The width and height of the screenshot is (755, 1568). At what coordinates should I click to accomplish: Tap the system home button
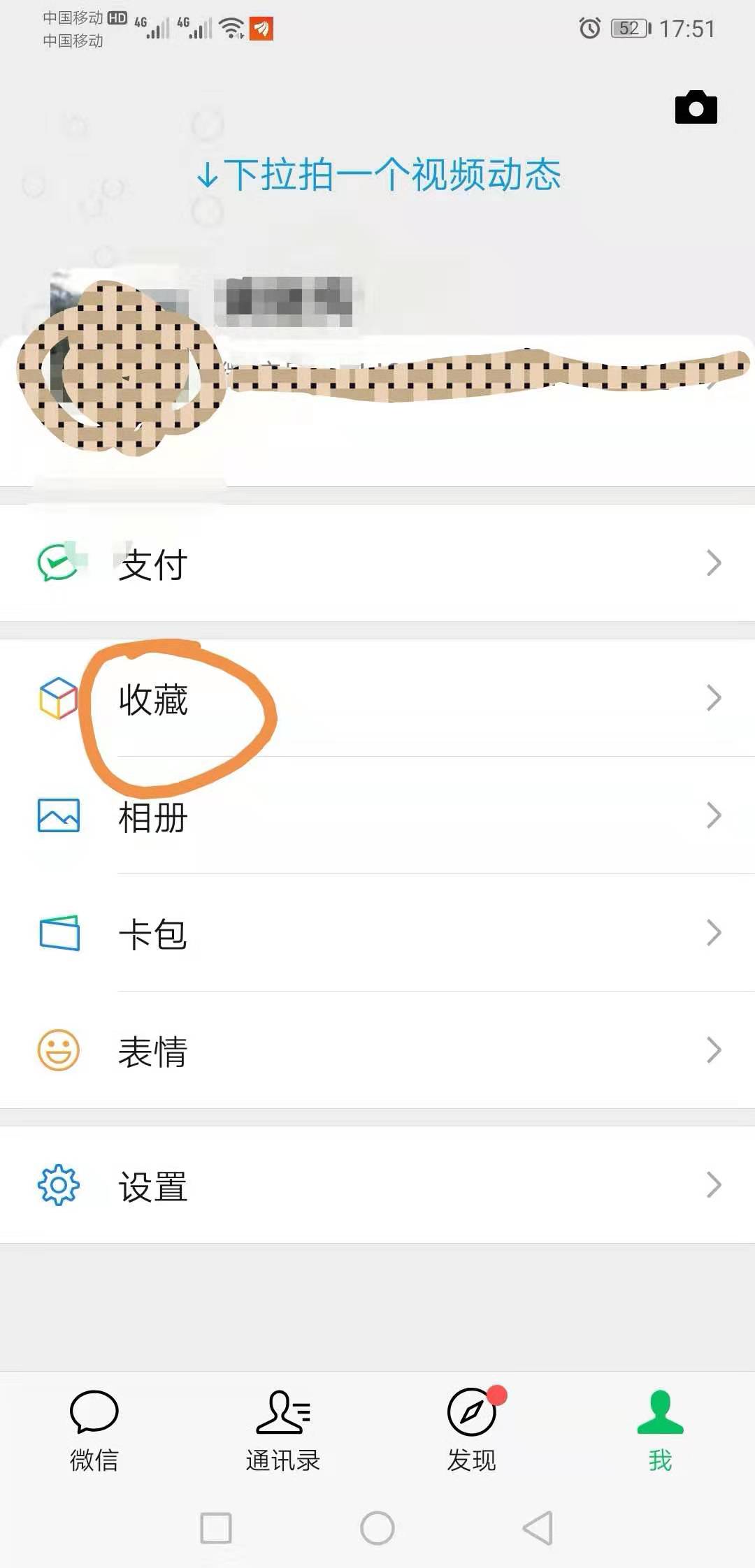(377, 1528)
